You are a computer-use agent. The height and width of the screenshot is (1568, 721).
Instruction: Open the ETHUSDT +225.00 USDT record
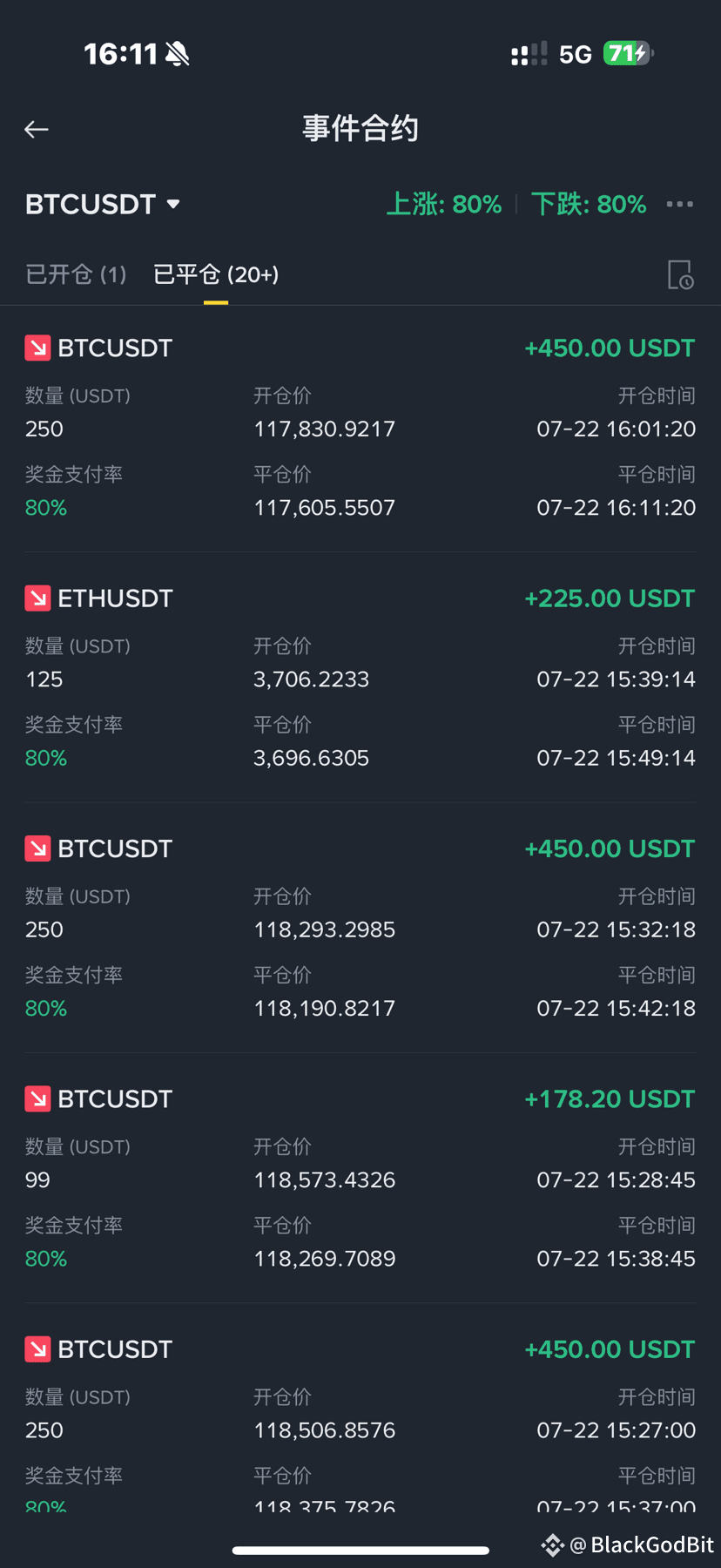click(x=360, y=677)
